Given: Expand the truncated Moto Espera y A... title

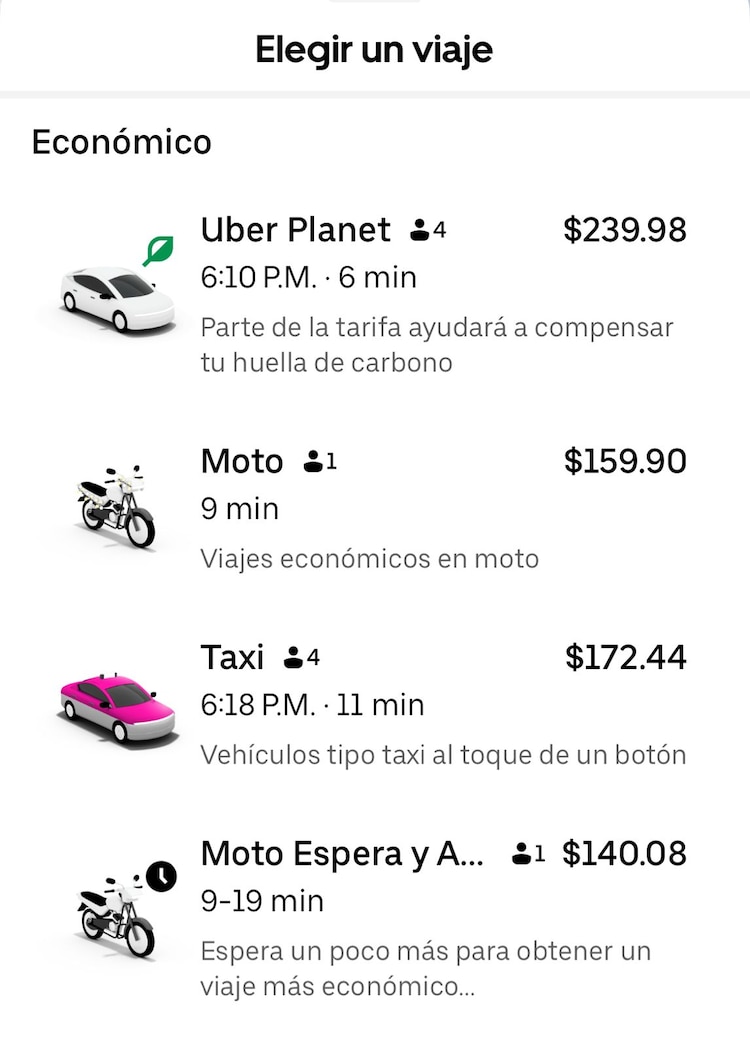Looking at the screenshot, I should coord(340,853).
